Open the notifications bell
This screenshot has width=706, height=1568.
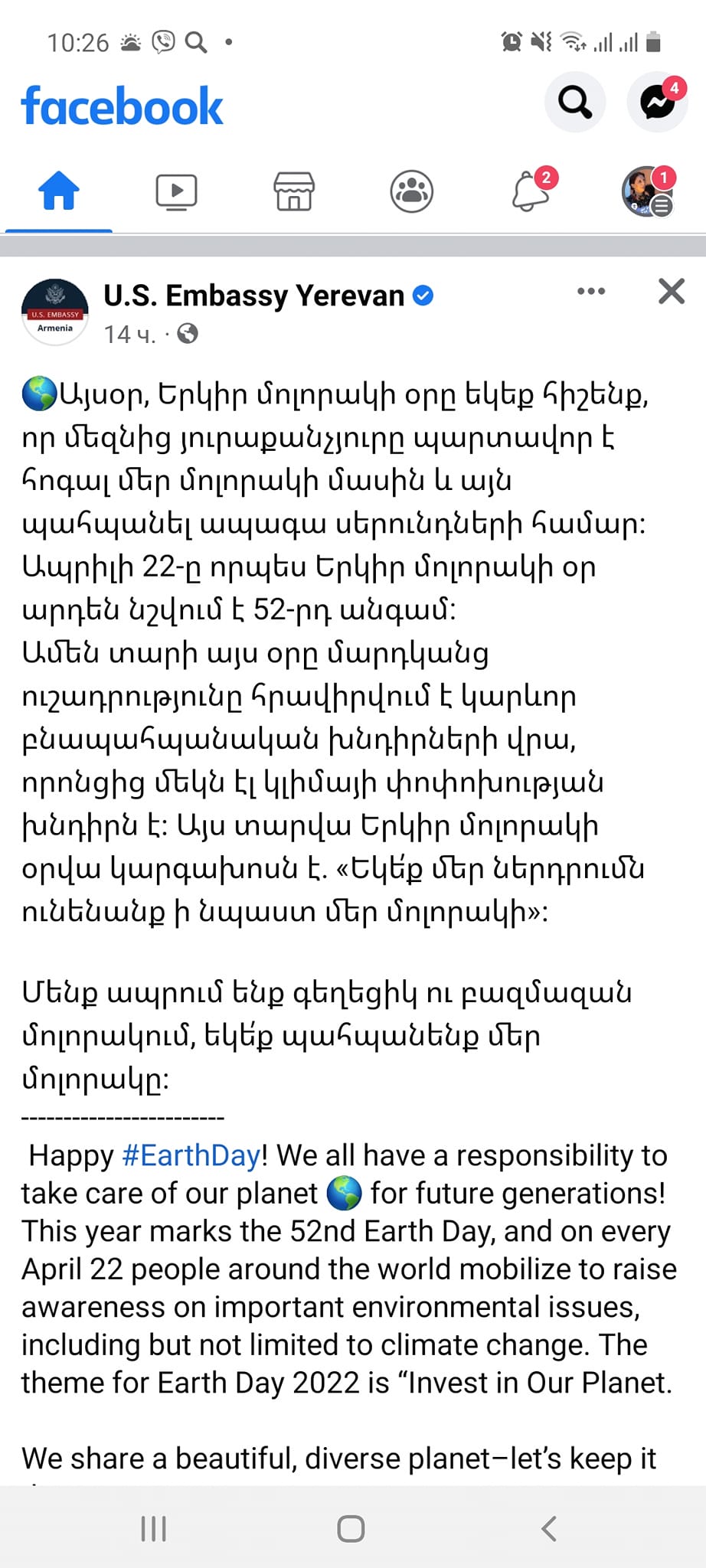pyautogui.click(x=531, y=191)
